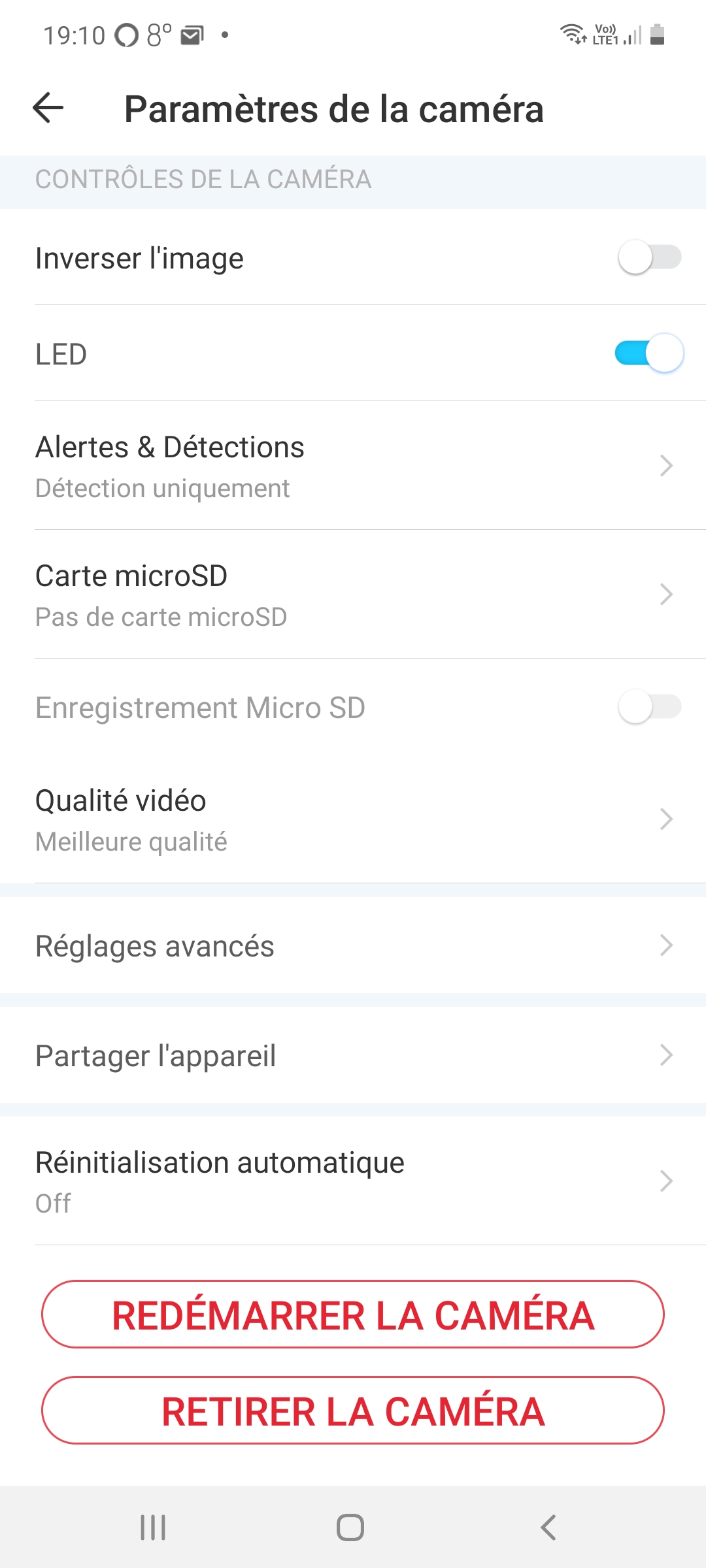This screenshot has width=706, height=1568.
Task: Turn off the LED switch
Action: click(649, 353)
